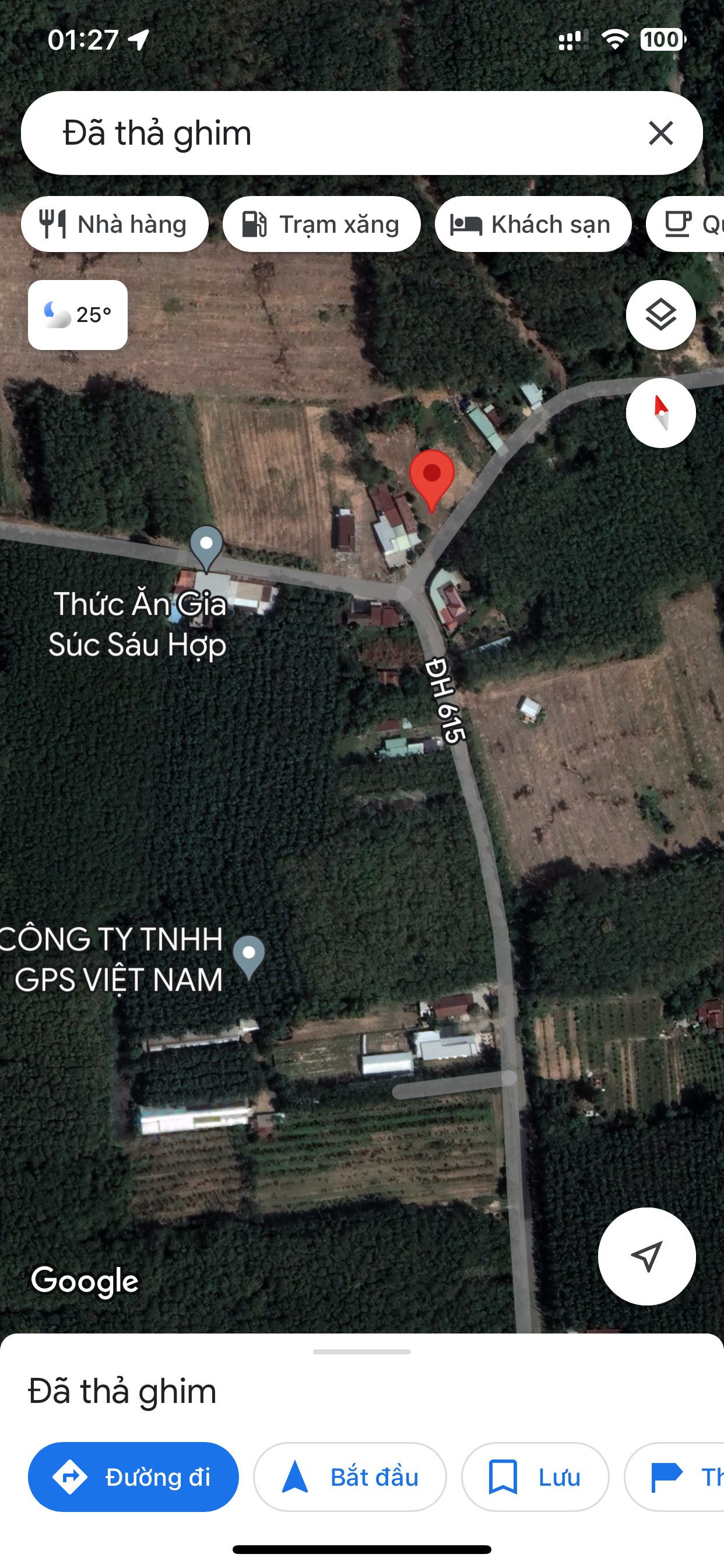Open the map layers selector

[660, 314]
